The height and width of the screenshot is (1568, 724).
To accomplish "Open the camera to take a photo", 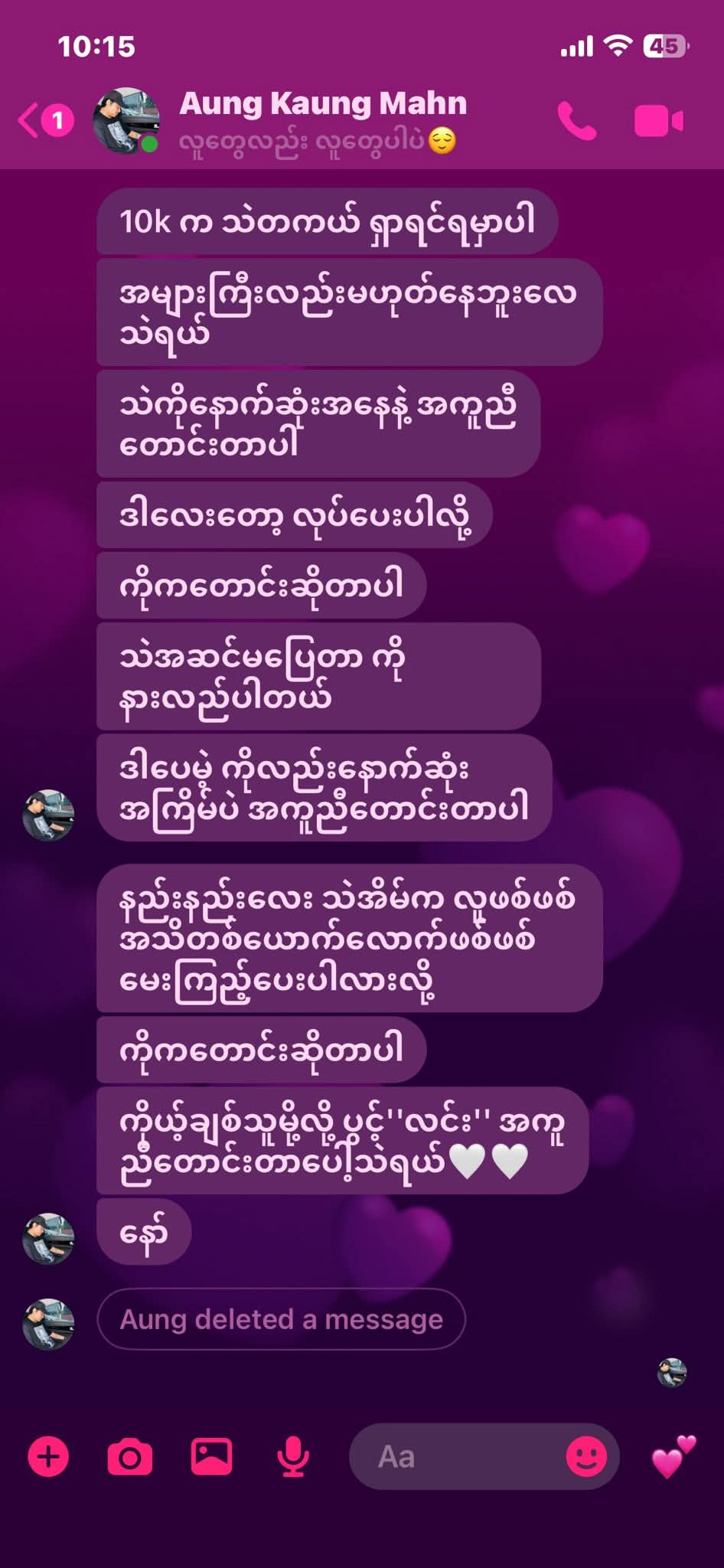I will 129,1456.
